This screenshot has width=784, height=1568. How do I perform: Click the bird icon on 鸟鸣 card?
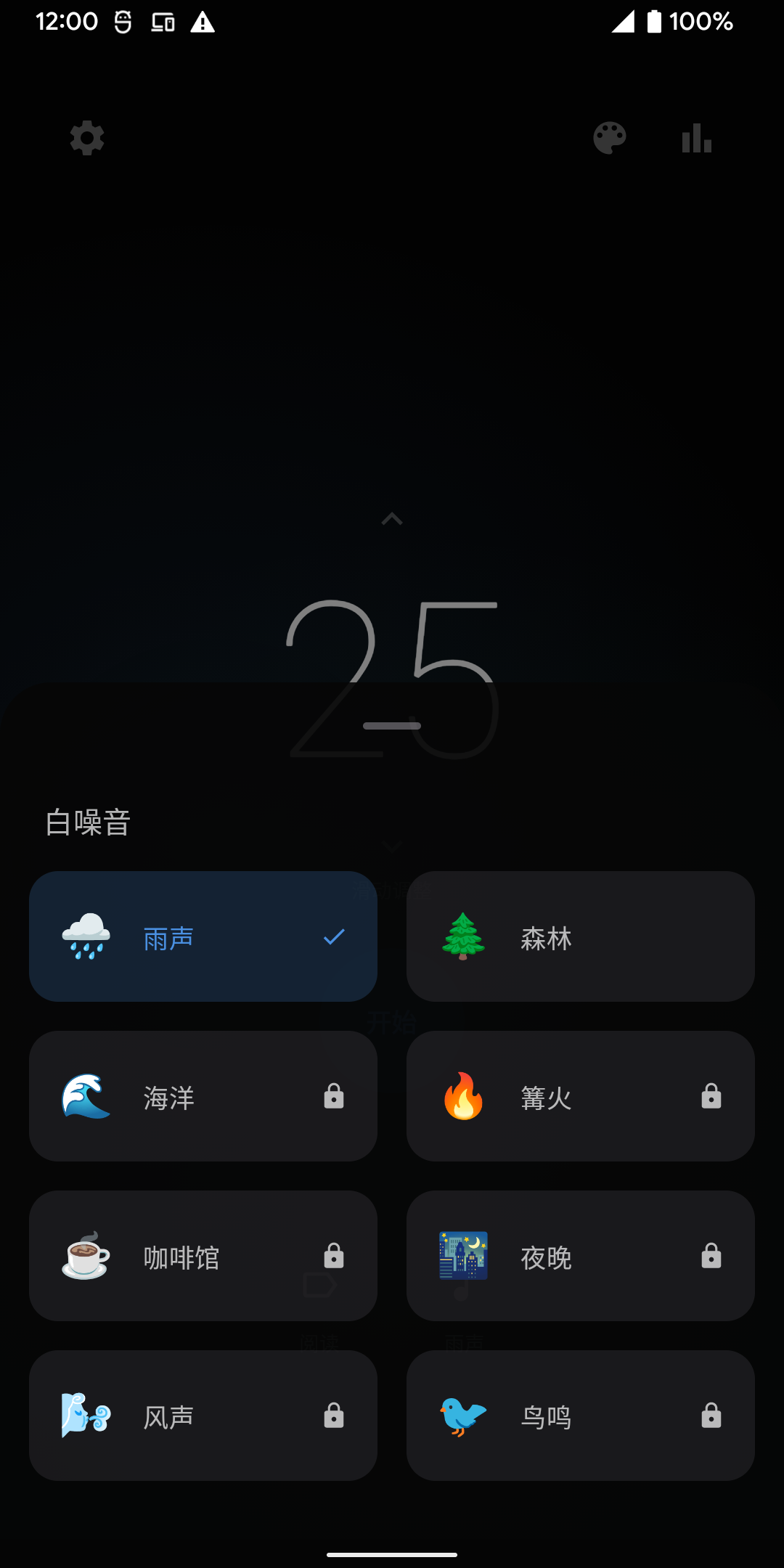[x=465, y=1416]
